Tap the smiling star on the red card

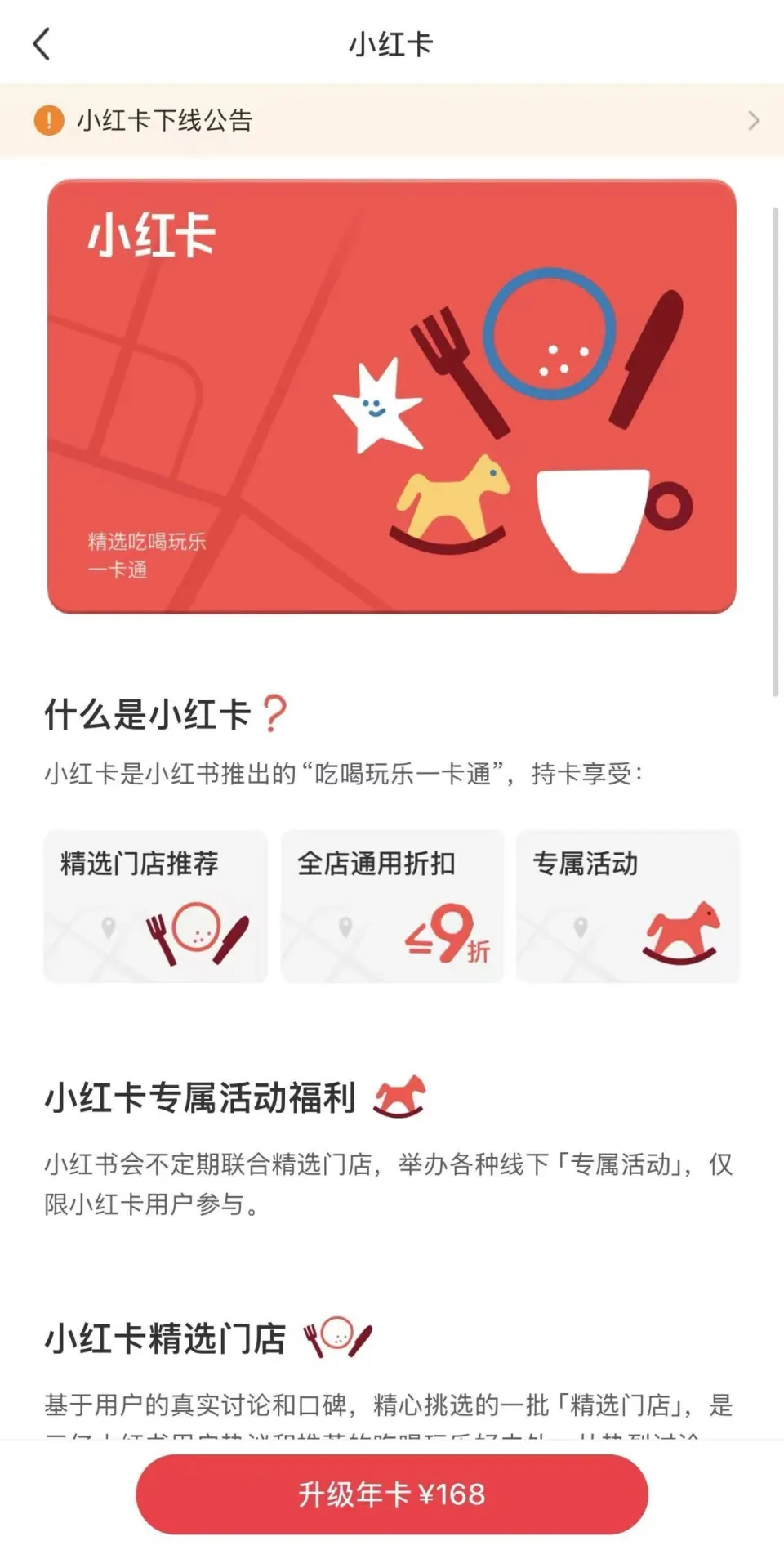tap(378, 405)
